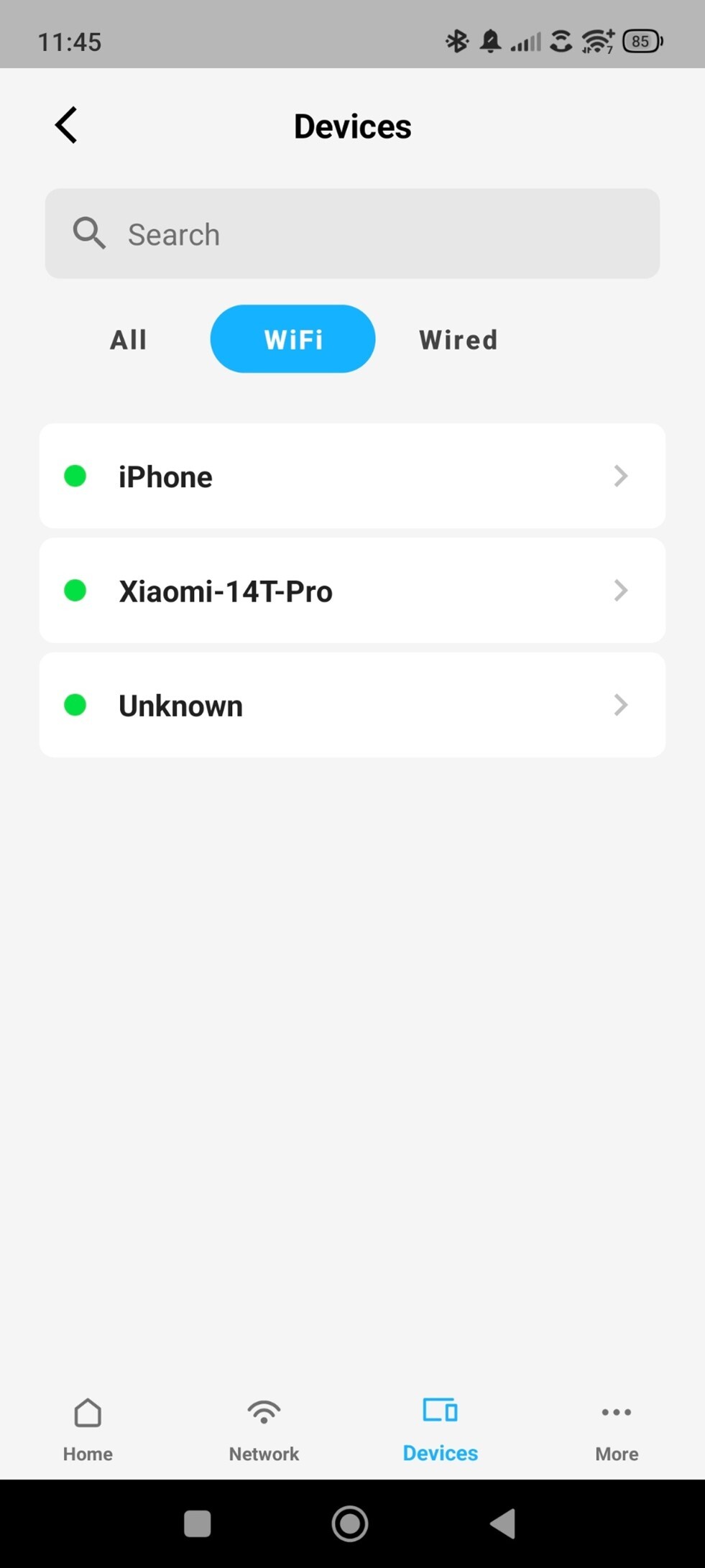705x1568 pixels.
Task: Go back using the top arrow
Action: pyautogui.click(x=66, y=125)
